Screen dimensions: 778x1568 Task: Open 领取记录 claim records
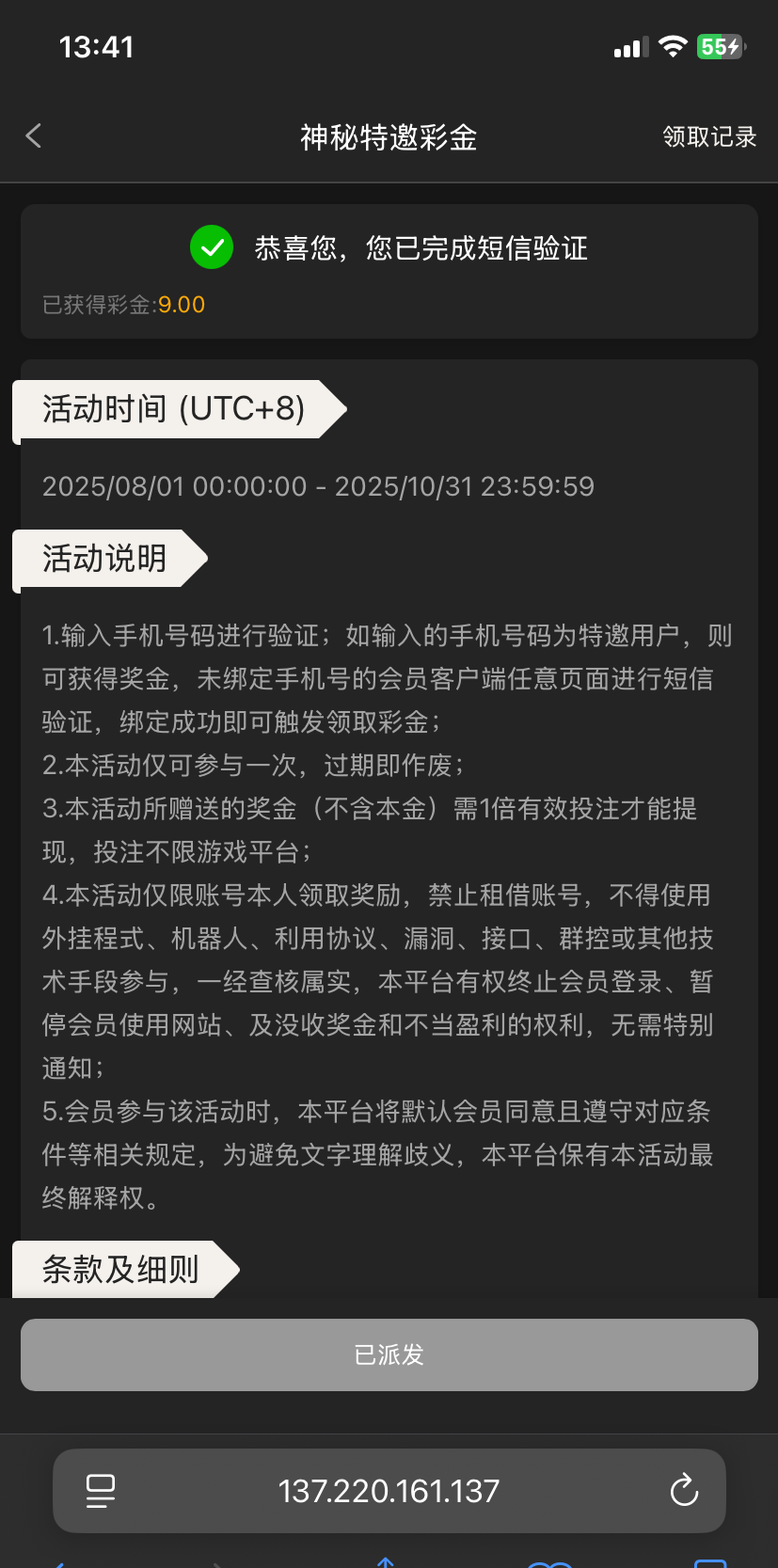(709, 137)
